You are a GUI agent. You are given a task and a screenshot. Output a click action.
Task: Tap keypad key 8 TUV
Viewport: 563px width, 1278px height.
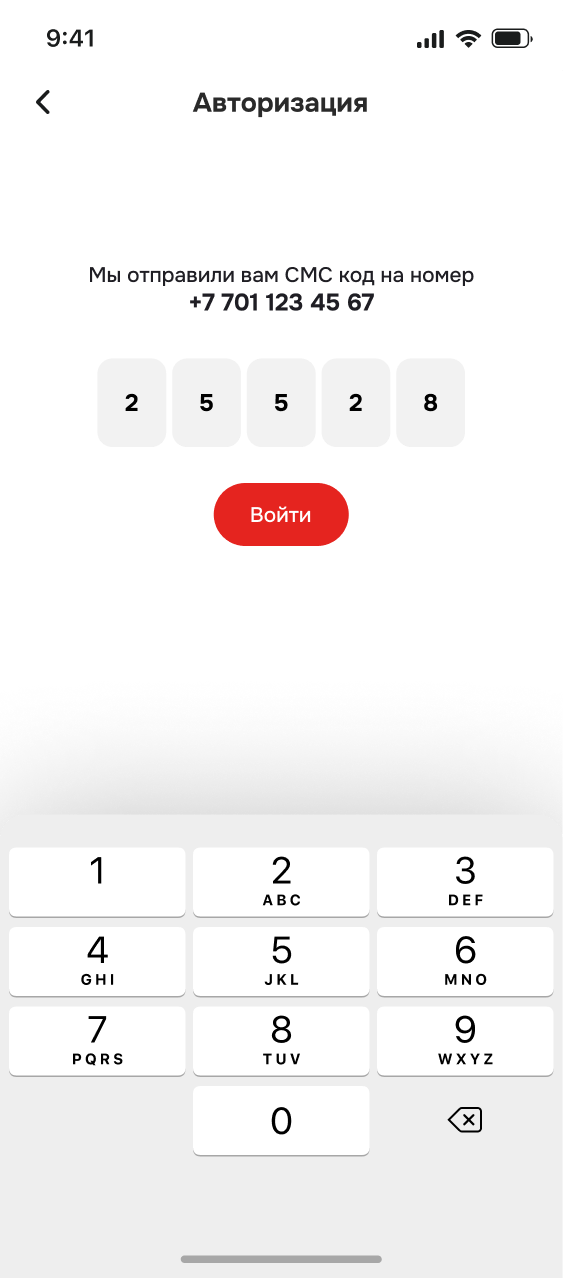click(x=281, y=1041)
